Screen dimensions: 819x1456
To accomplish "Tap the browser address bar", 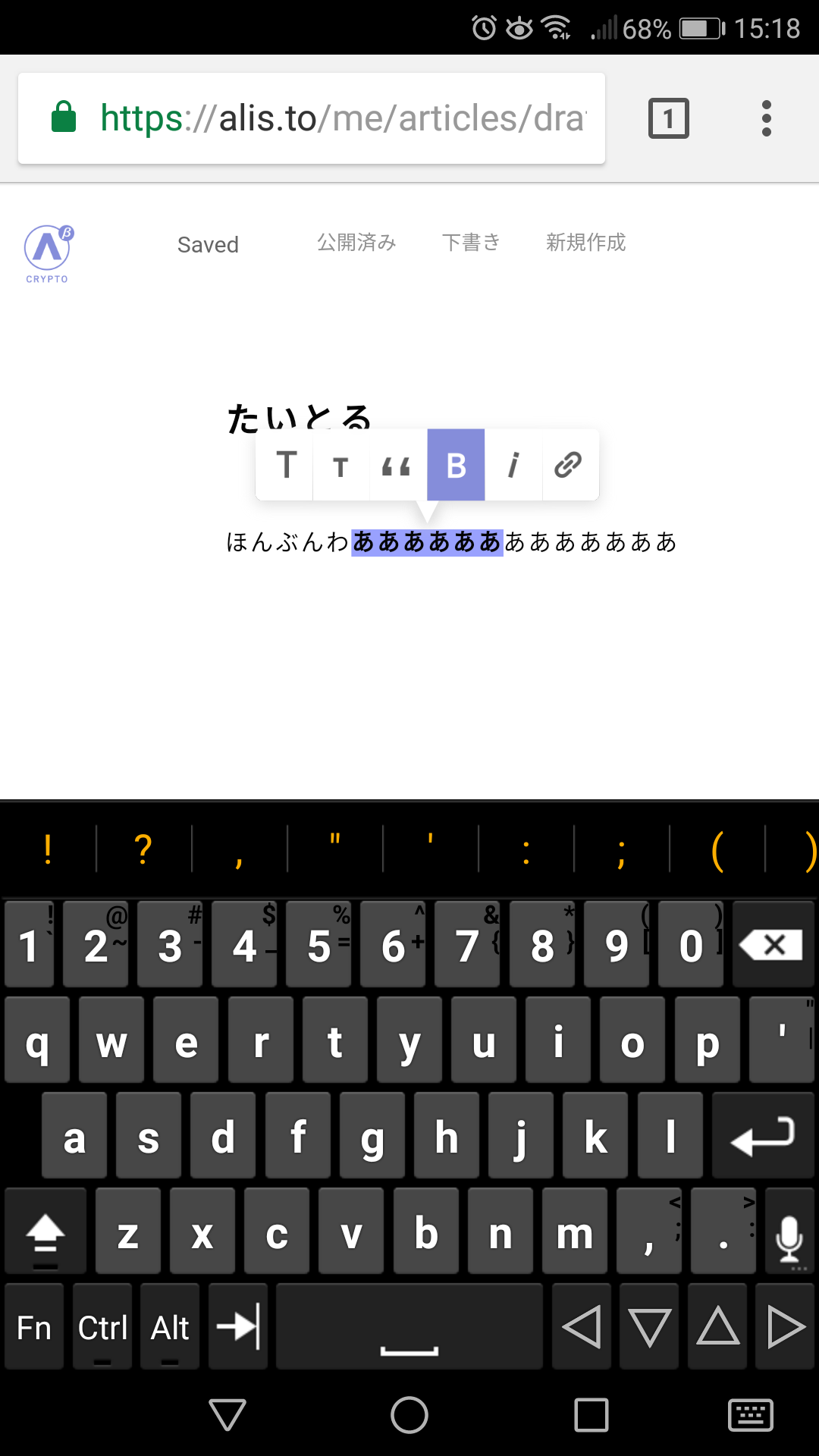I will click(x=341, y=118).
